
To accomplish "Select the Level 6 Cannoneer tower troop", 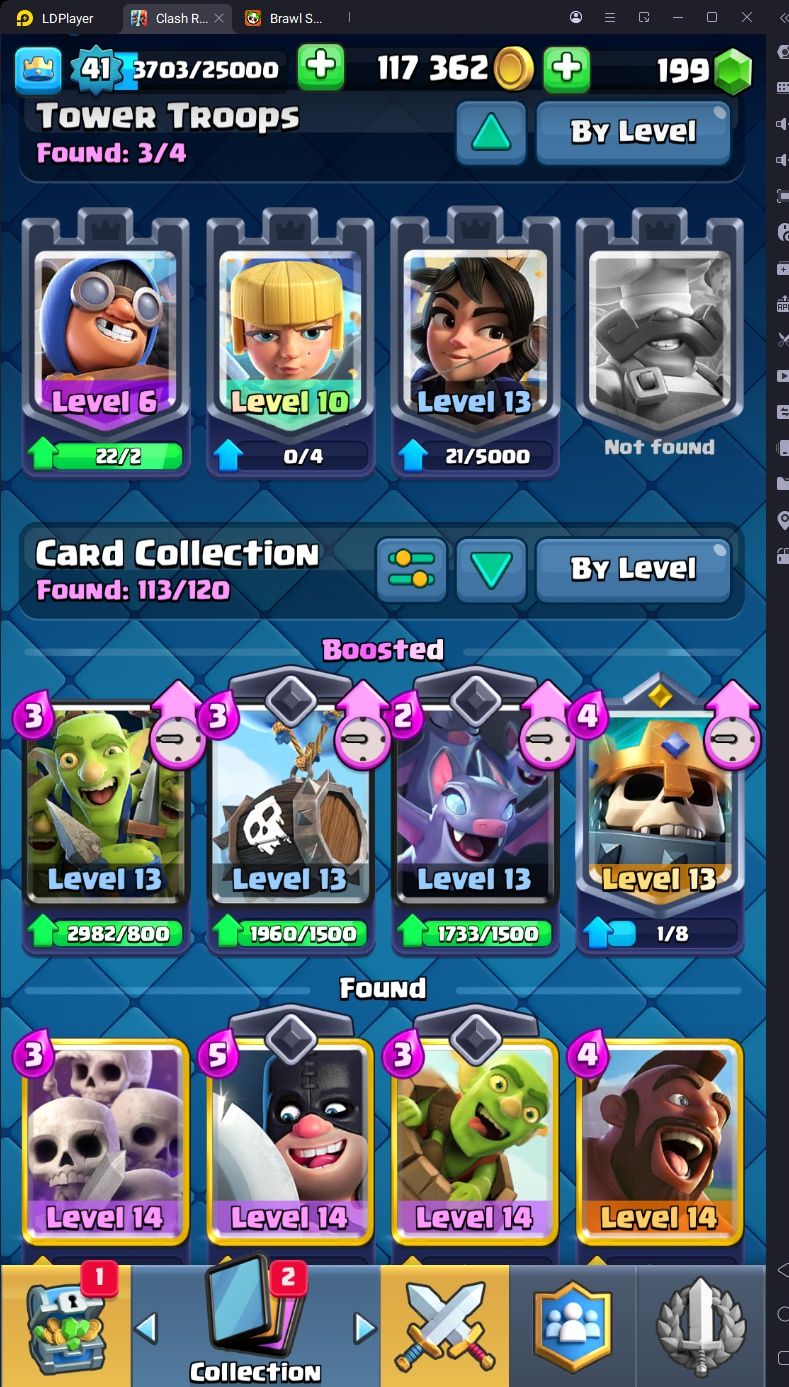I will [x=105, y=342].
